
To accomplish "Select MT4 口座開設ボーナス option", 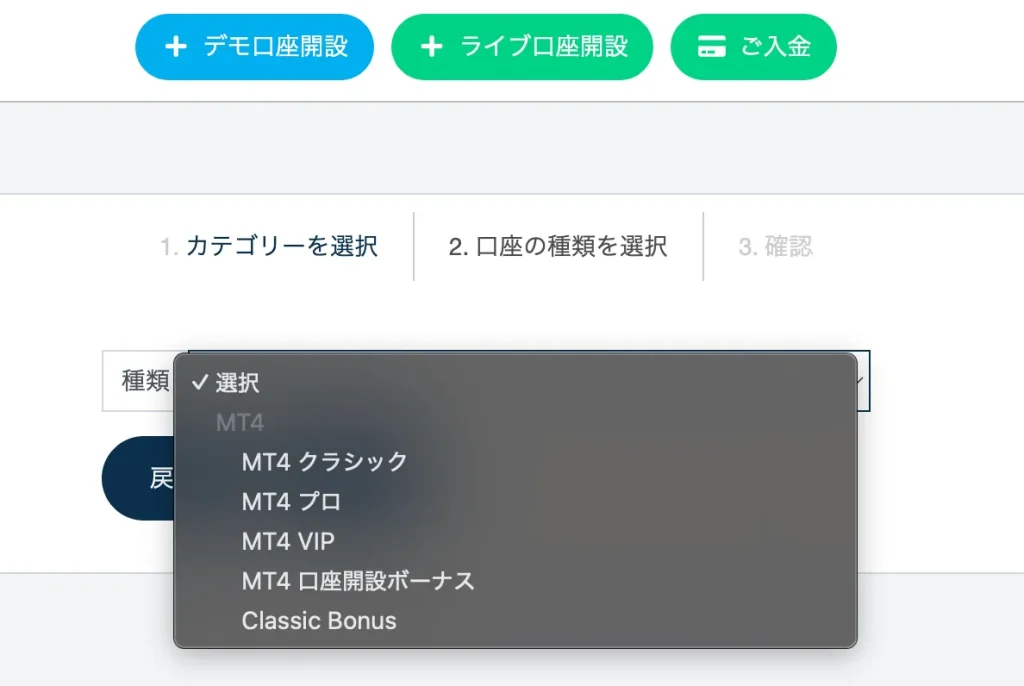I will (358, 581).
